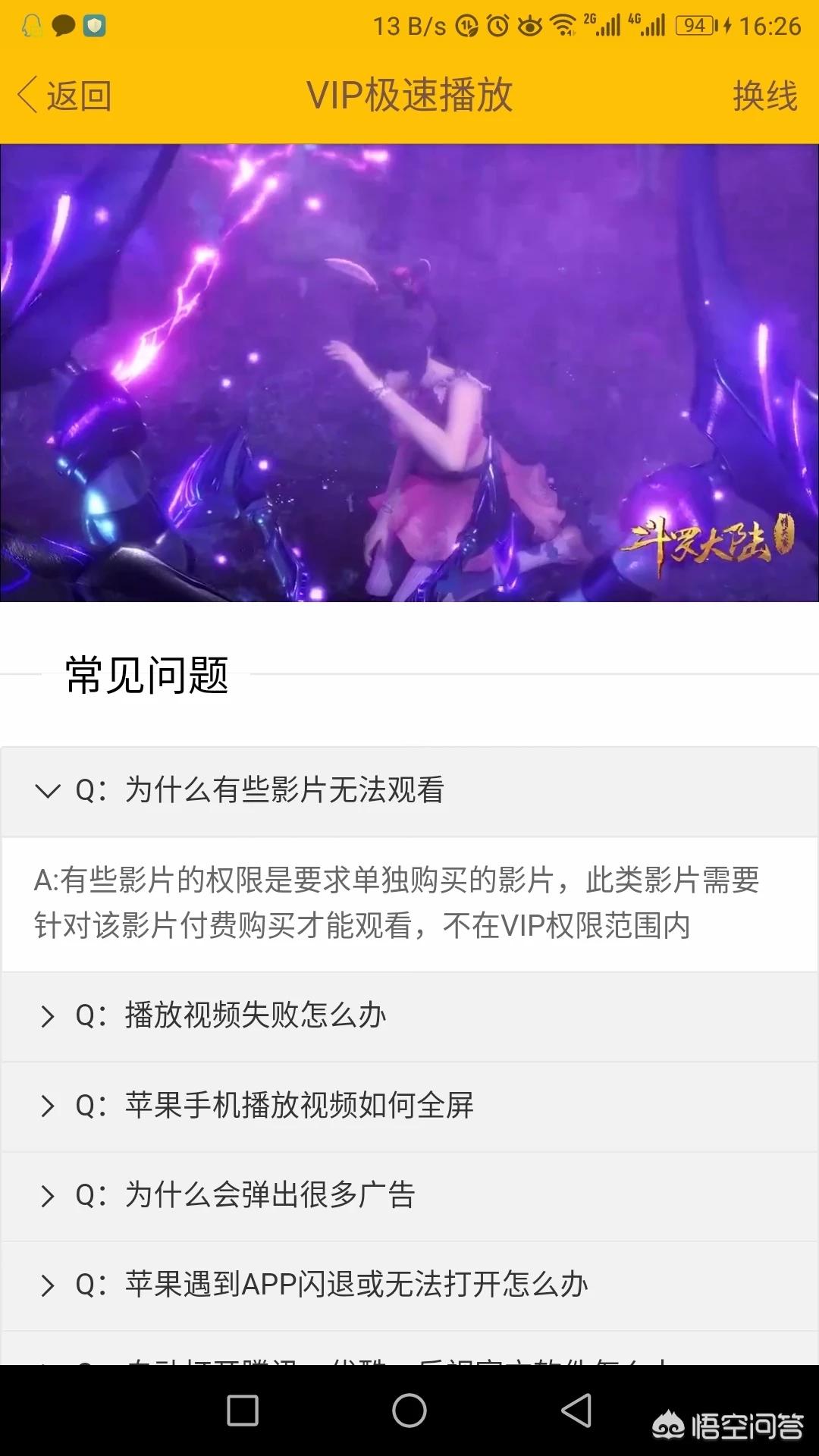This screenshot has height=1456, width=819.
Task: Expand the 苹果遇到APP闪退或无法打开怎么办 question
Action: point(409,1285)
